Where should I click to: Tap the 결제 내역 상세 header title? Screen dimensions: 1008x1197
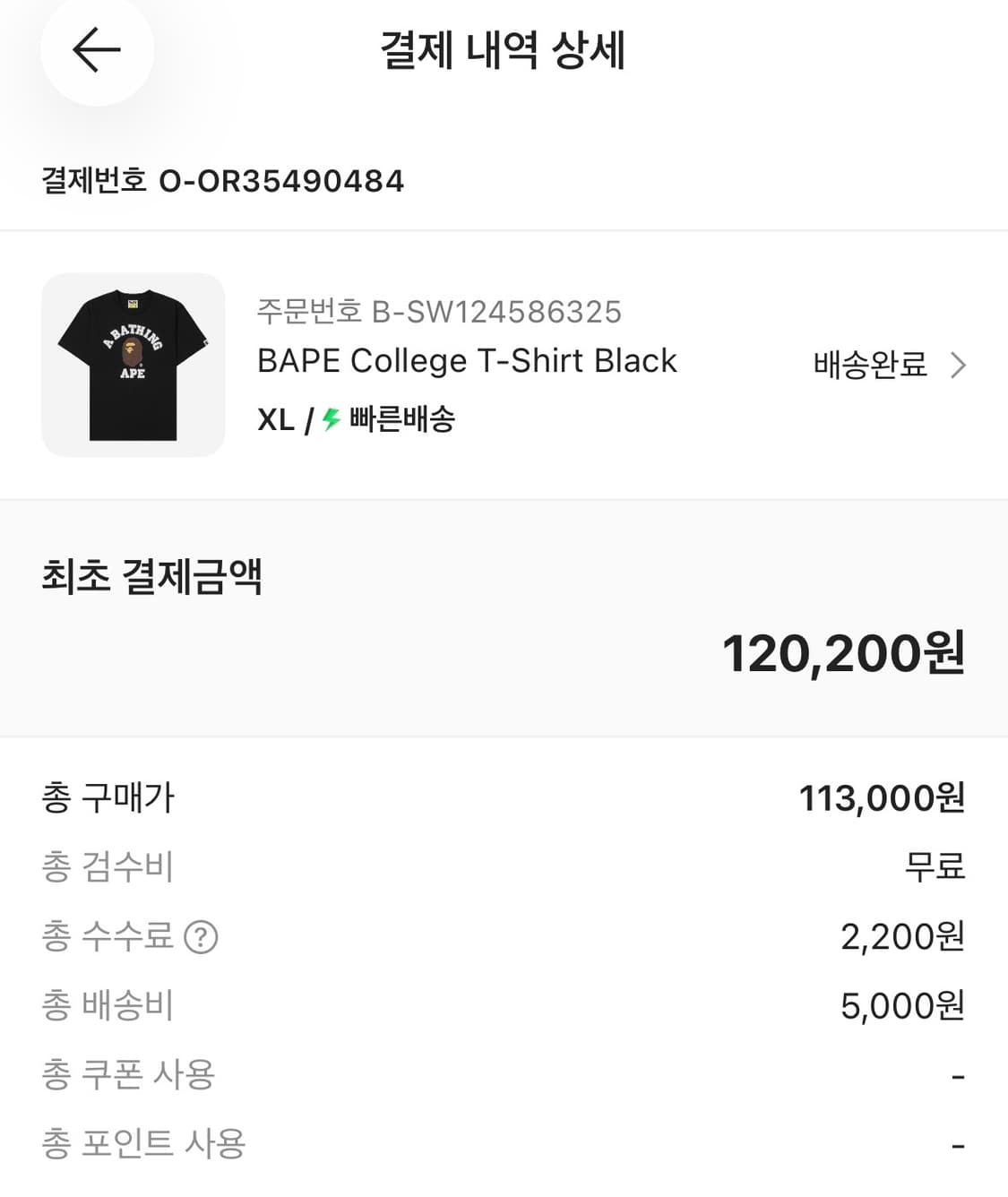(504, 52)
